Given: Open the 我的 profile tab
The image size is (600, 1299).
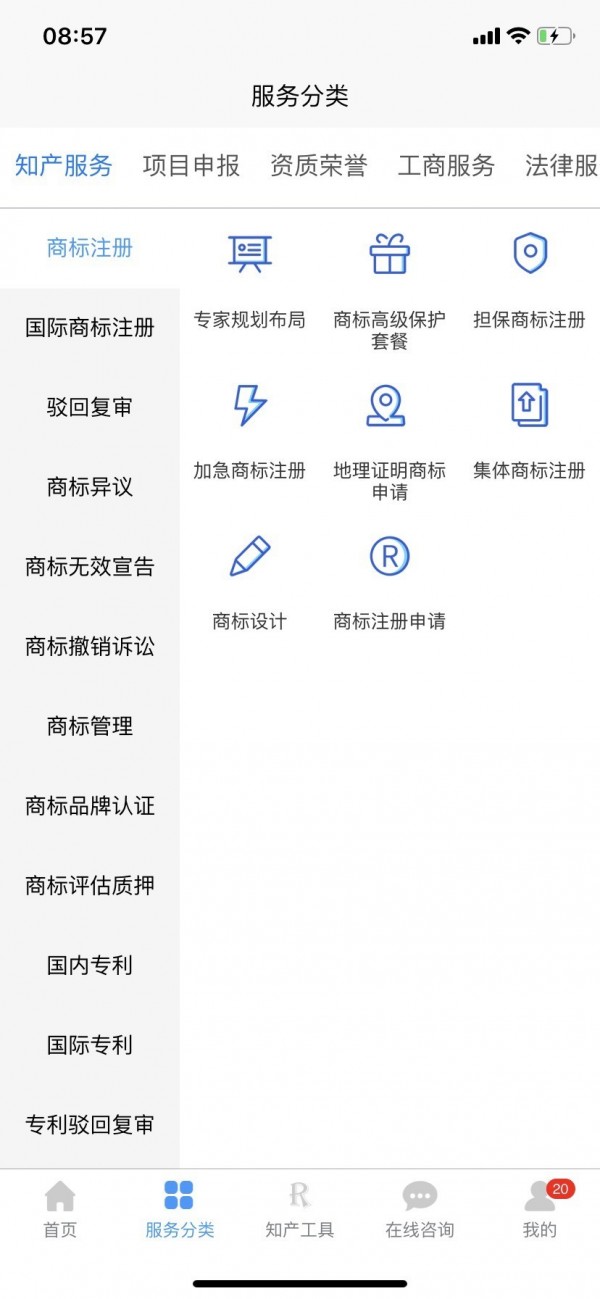Looking at the screenshot, I should pyautogui.click(x=540, y=1209).
